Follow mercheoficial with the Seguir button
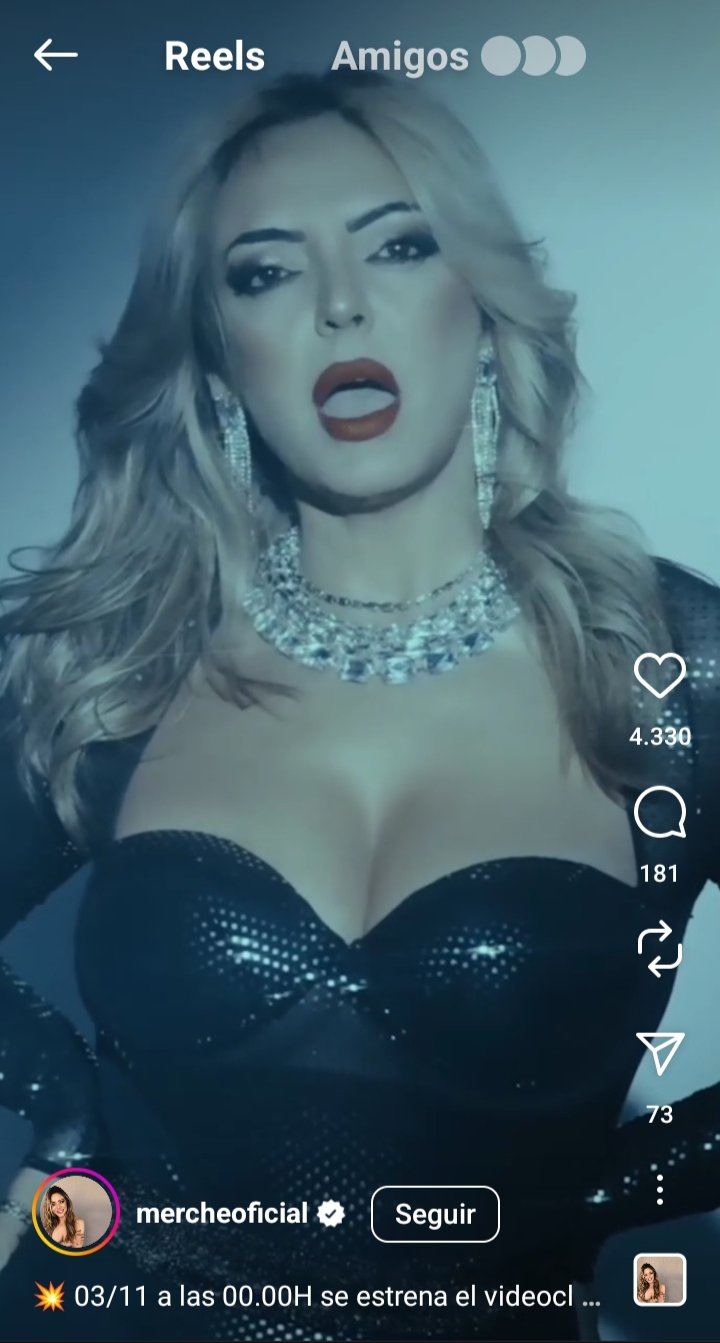The width and height of the screenshot is (720, 1343). point(435,1214)
